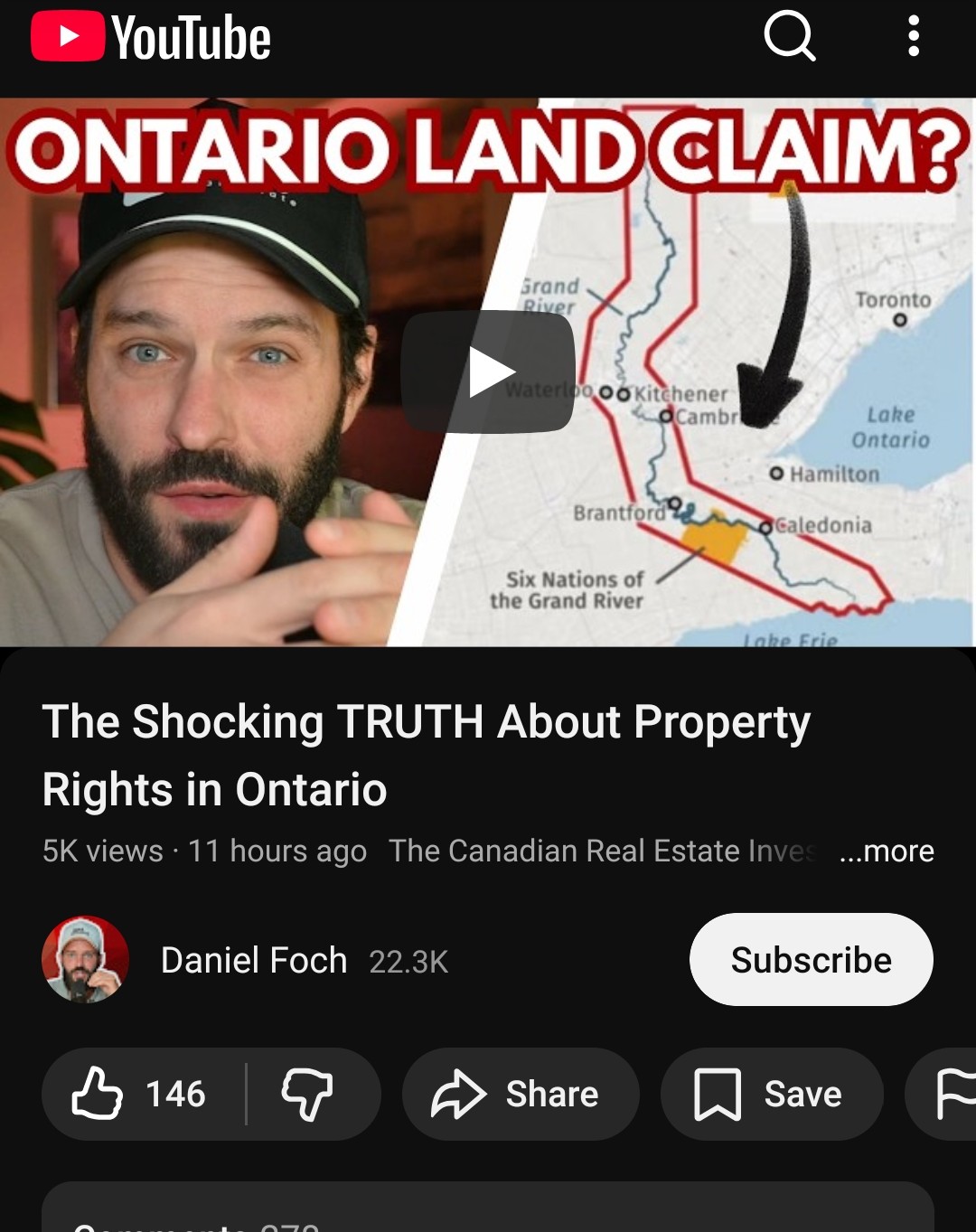Image resolution: width=976 pixels, height=1232 pixels.
Task: Subscribe to Daniel Foch
Action: pyautogui.click(x=811, y=960)
